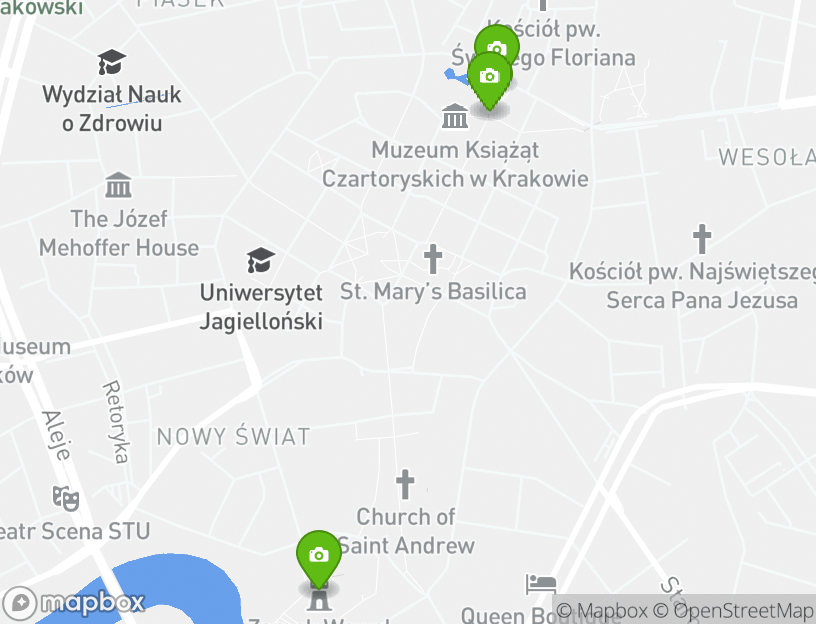Select the front camera pin above Muzeum Książąt Czartoryskich
Screen dimensions: 816x624
point(489,77)
